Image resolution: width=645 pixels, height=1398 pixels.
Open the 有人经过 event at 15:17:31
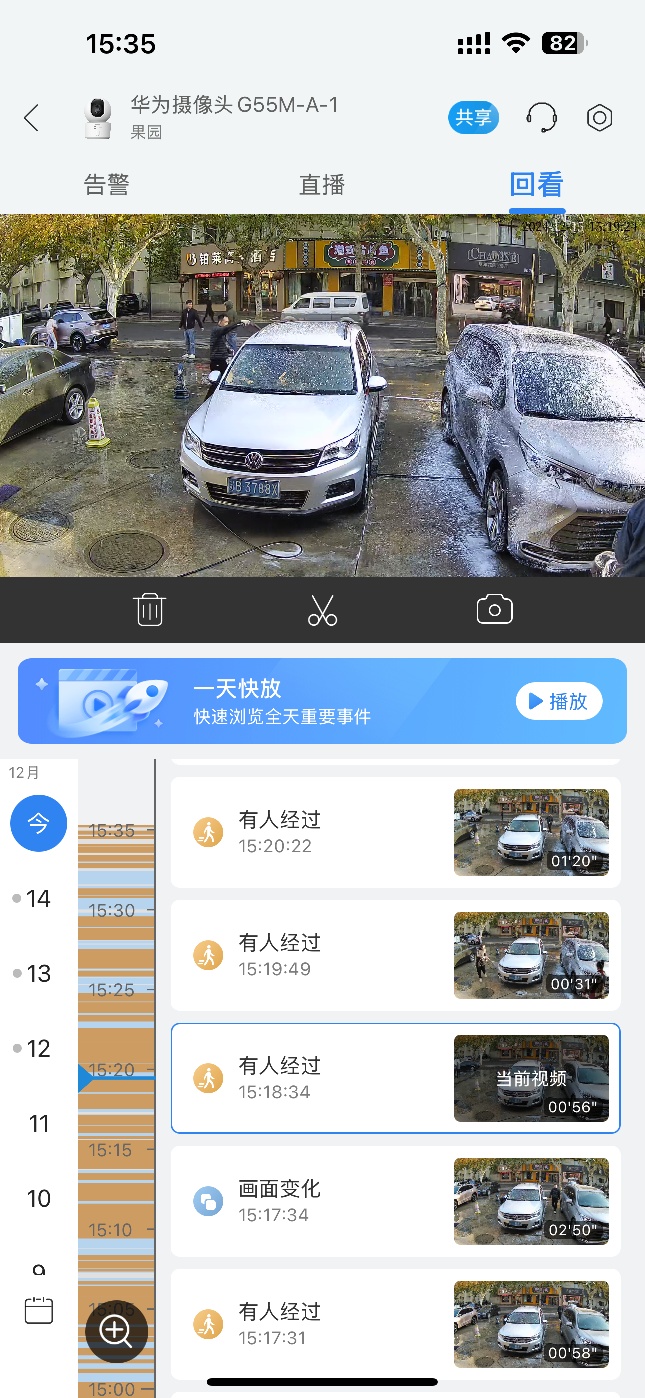(x=395, y=1324)
